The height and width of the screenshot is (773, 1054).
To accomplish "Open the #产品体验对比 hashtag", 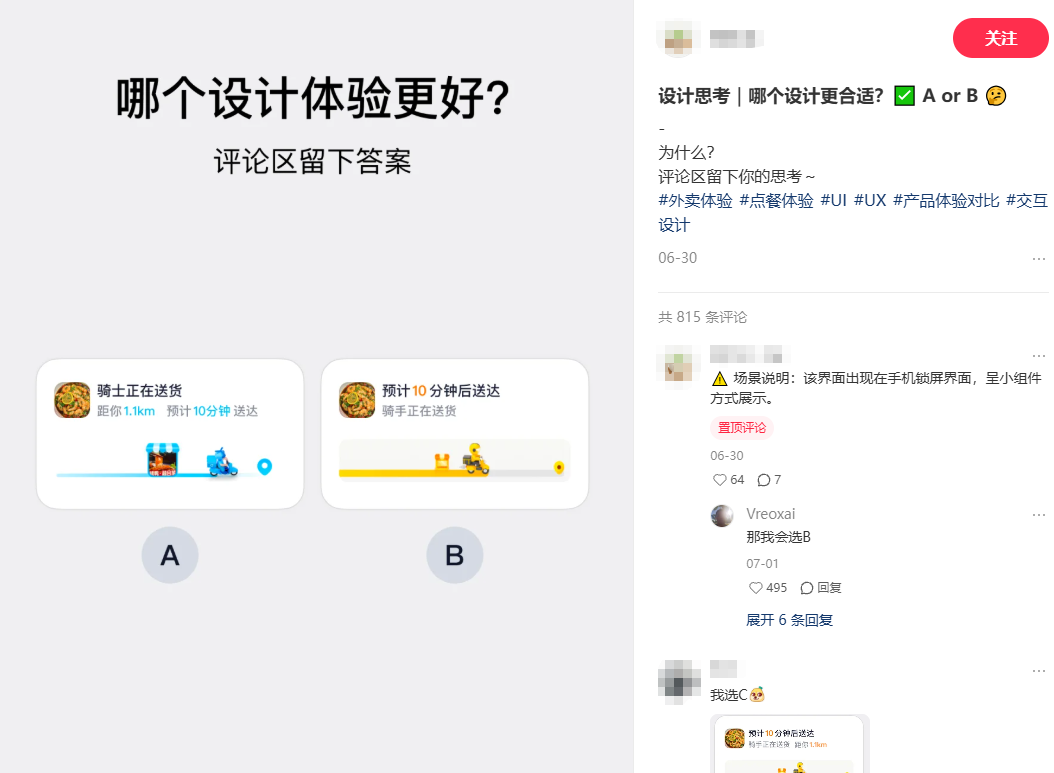I will (x=946, y=201).
